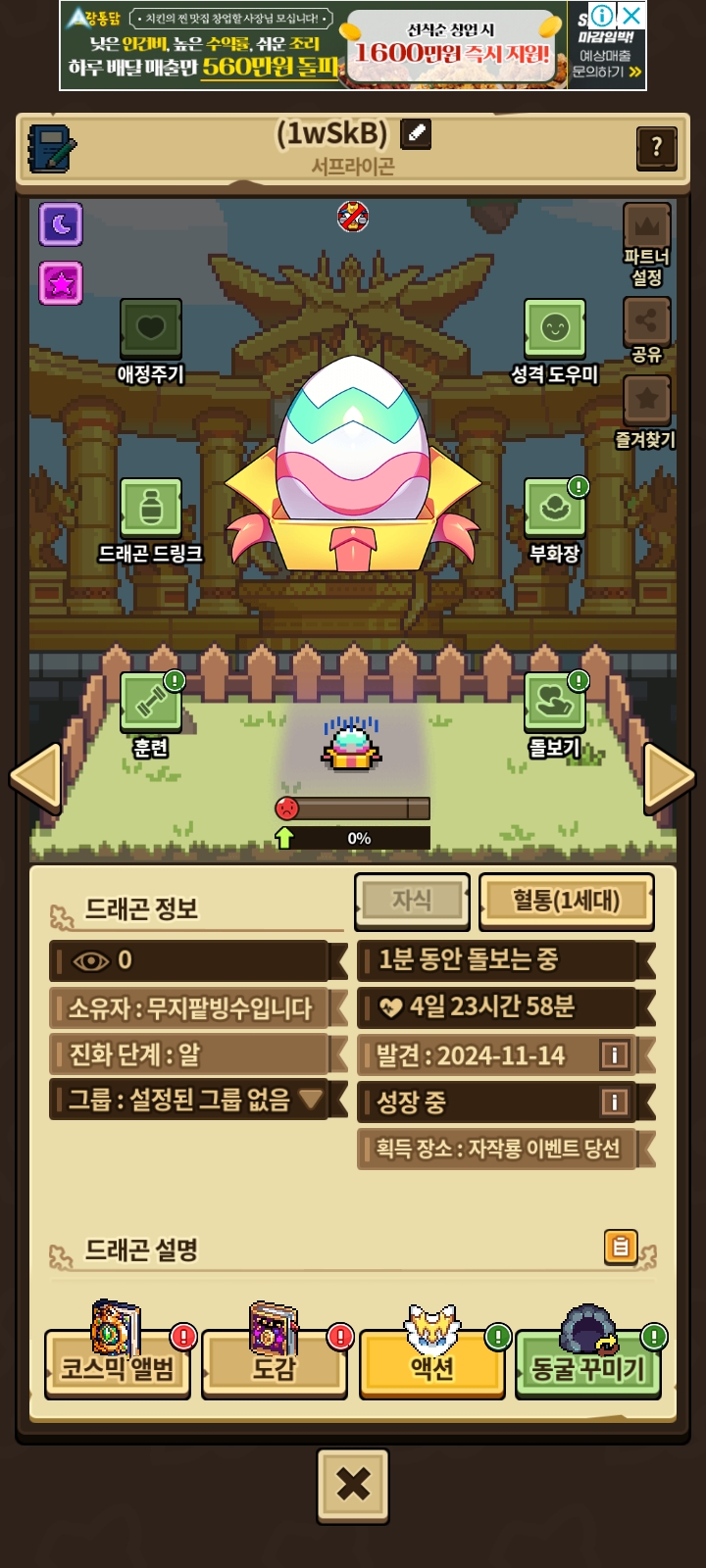Viewport: 706px width, 1568px height.
Task: Tap the pink star icon
Action: (61, 283)
